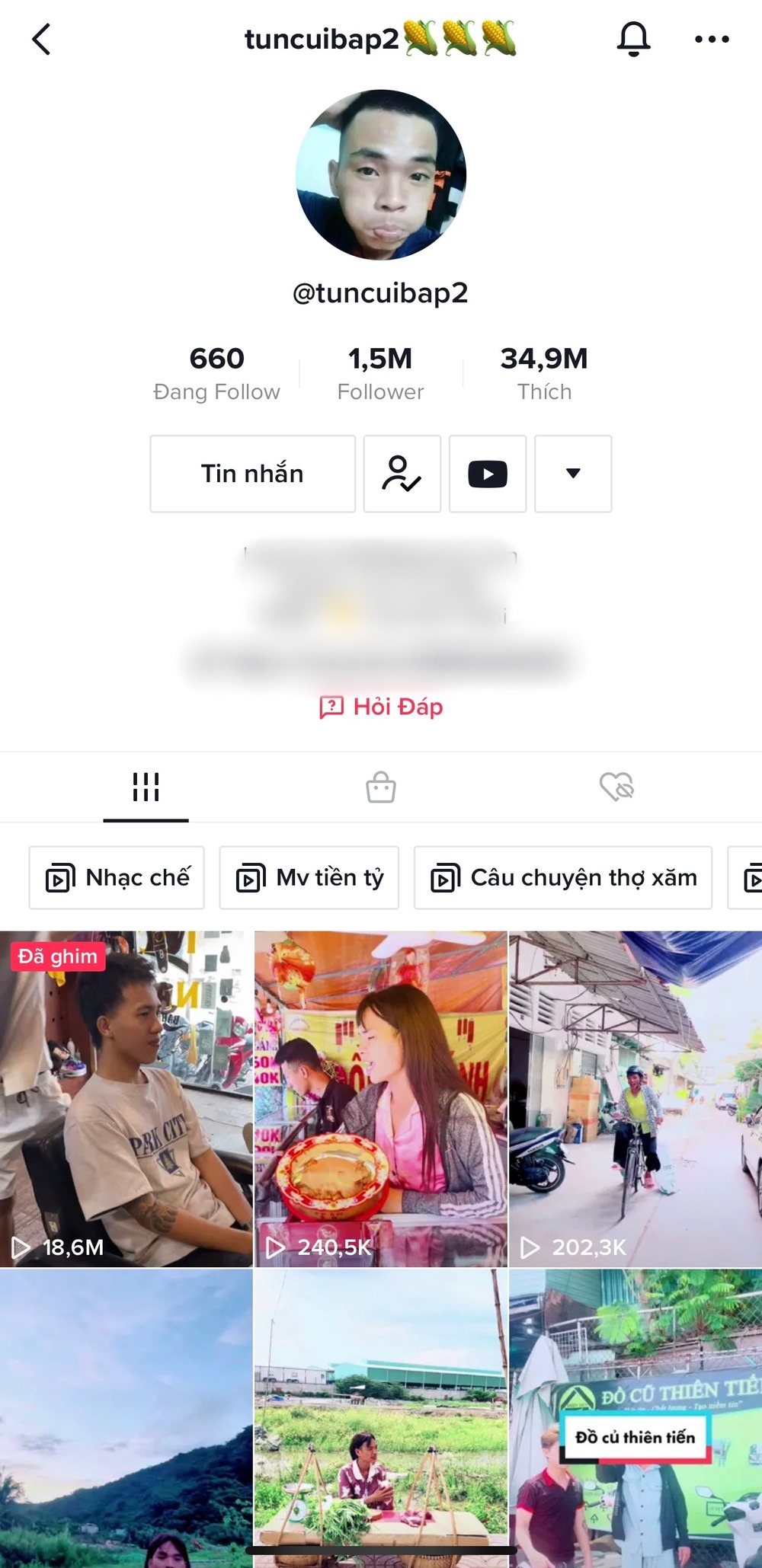Play the pinned video with 18,6M views
Image resolution: width=762 pixels, height=1568 pixels.
coord(126,1099)
